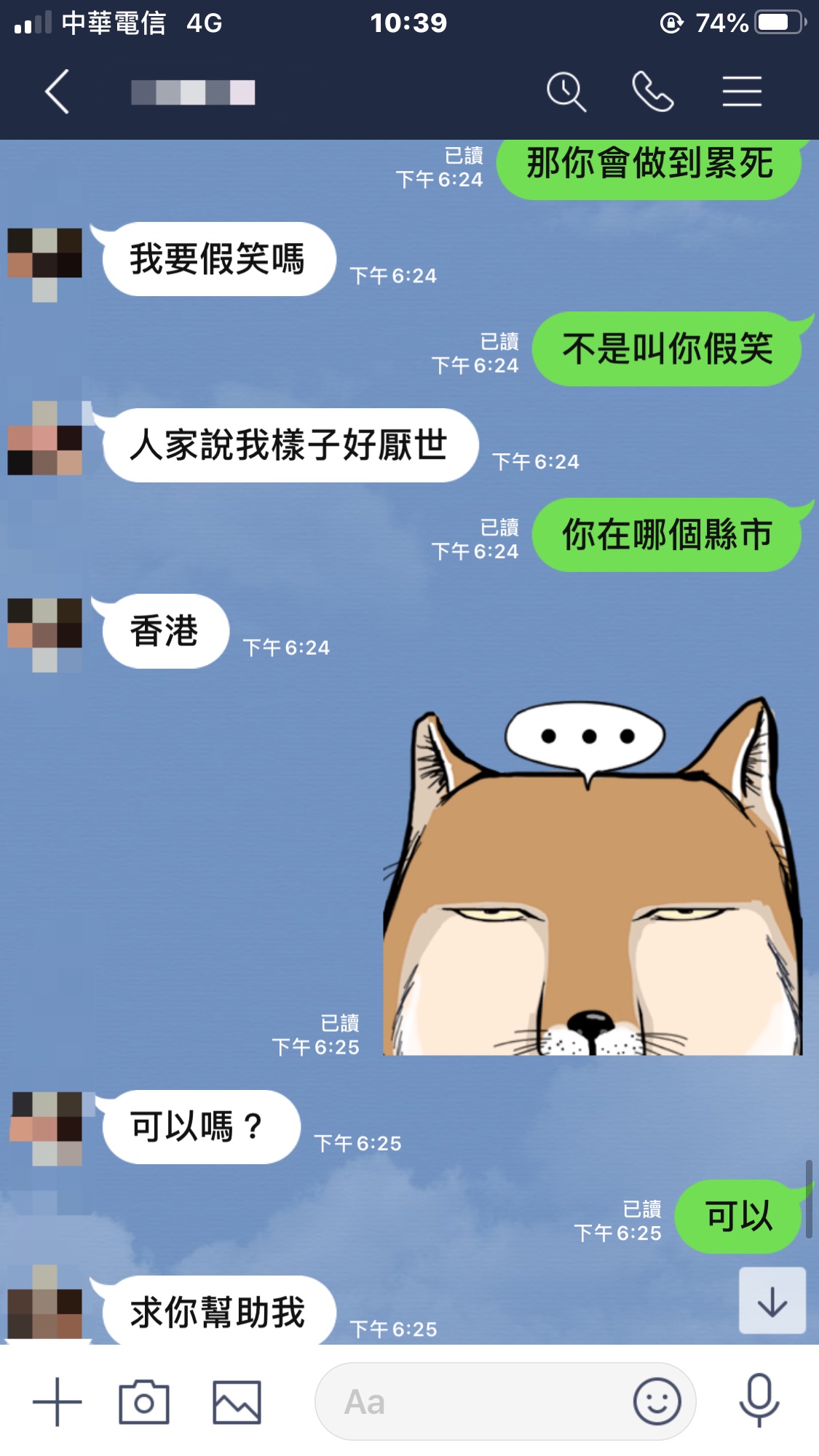Viewport: 819px width, 1456px height.
Task: Search within this conversation
Action: pyautogui.click(x=566, y=92)
